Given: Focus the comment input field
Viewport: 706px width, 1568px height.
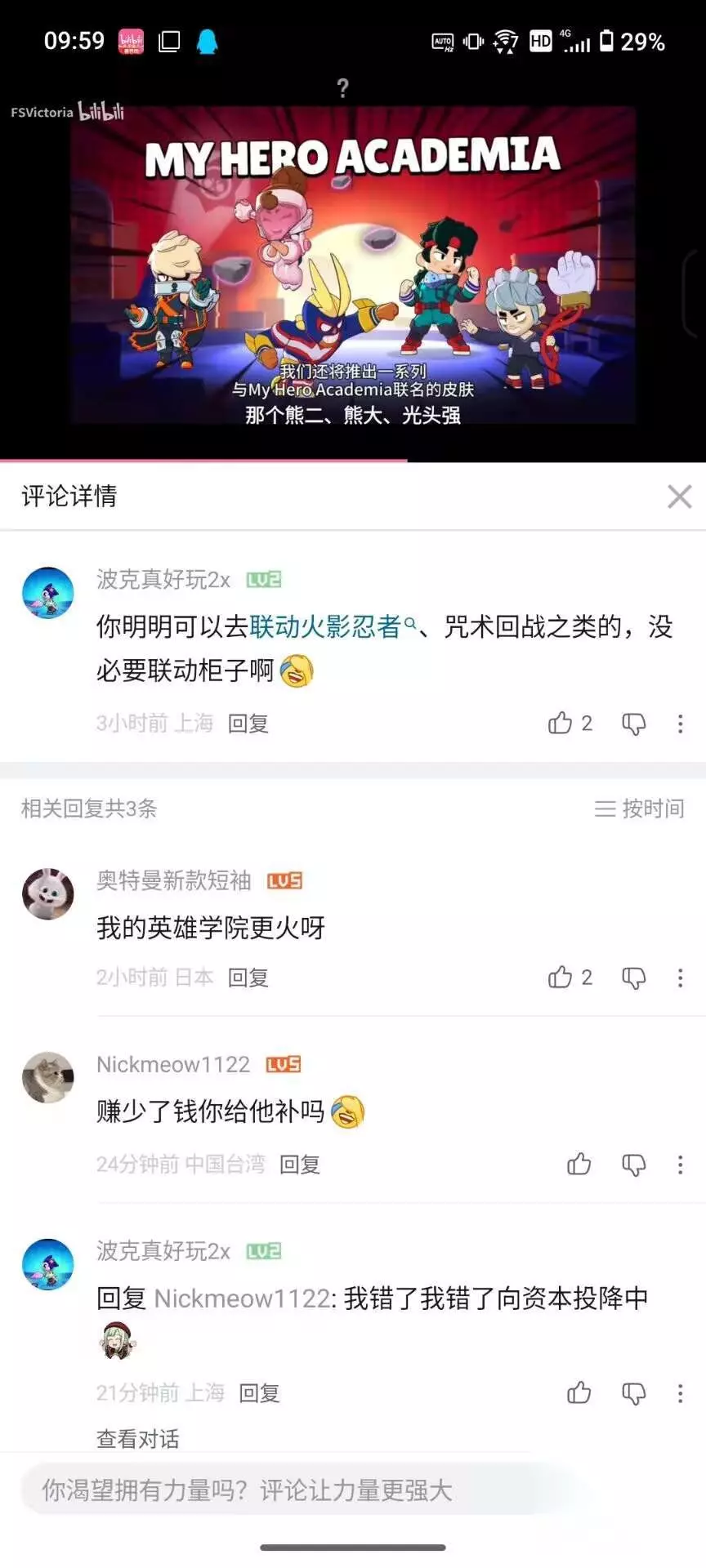Looking at the screenshot, I should (x=302, y=1490).
